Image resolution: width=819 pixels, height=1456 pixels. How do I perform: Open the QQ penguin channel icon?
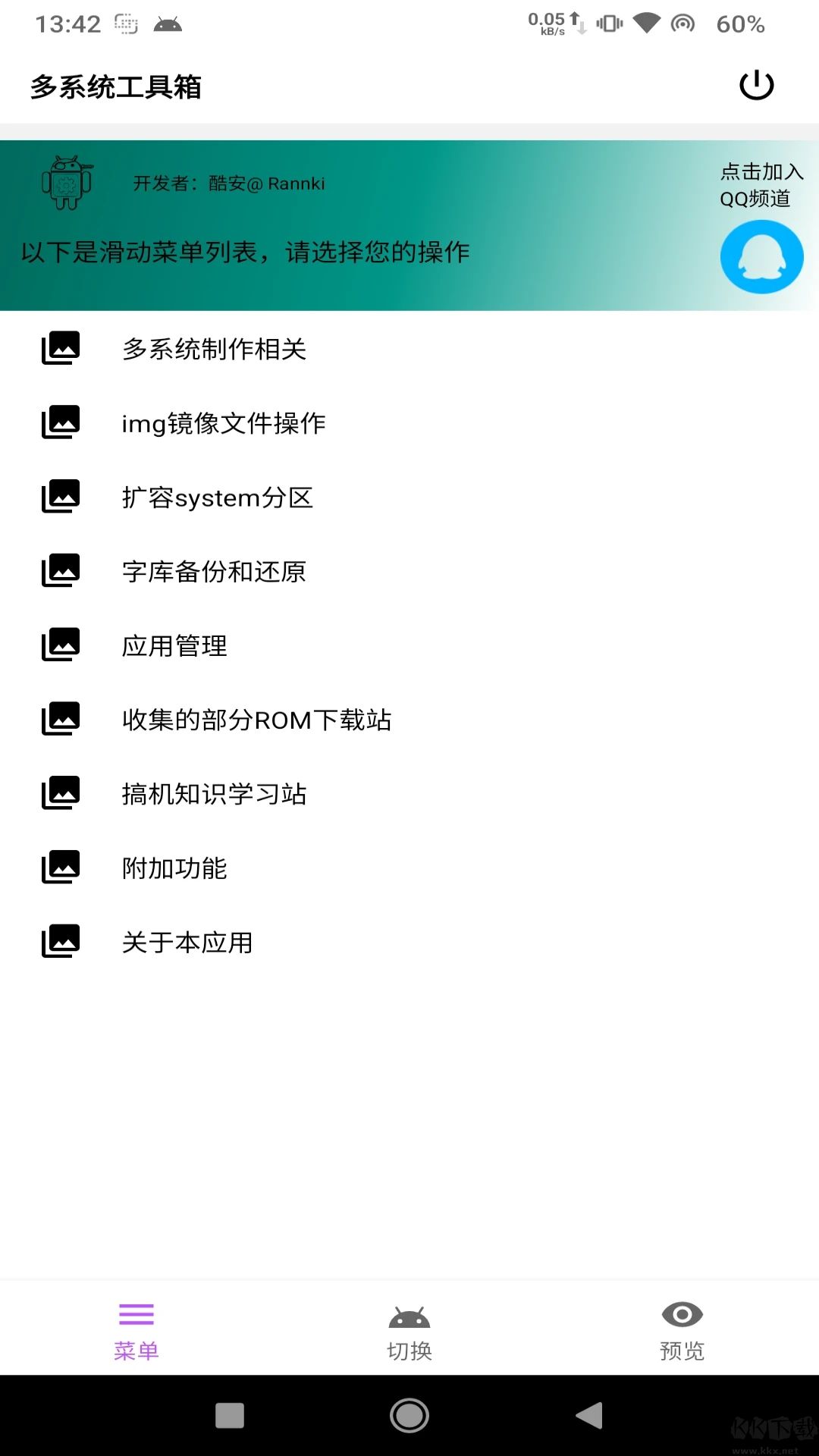761,256
